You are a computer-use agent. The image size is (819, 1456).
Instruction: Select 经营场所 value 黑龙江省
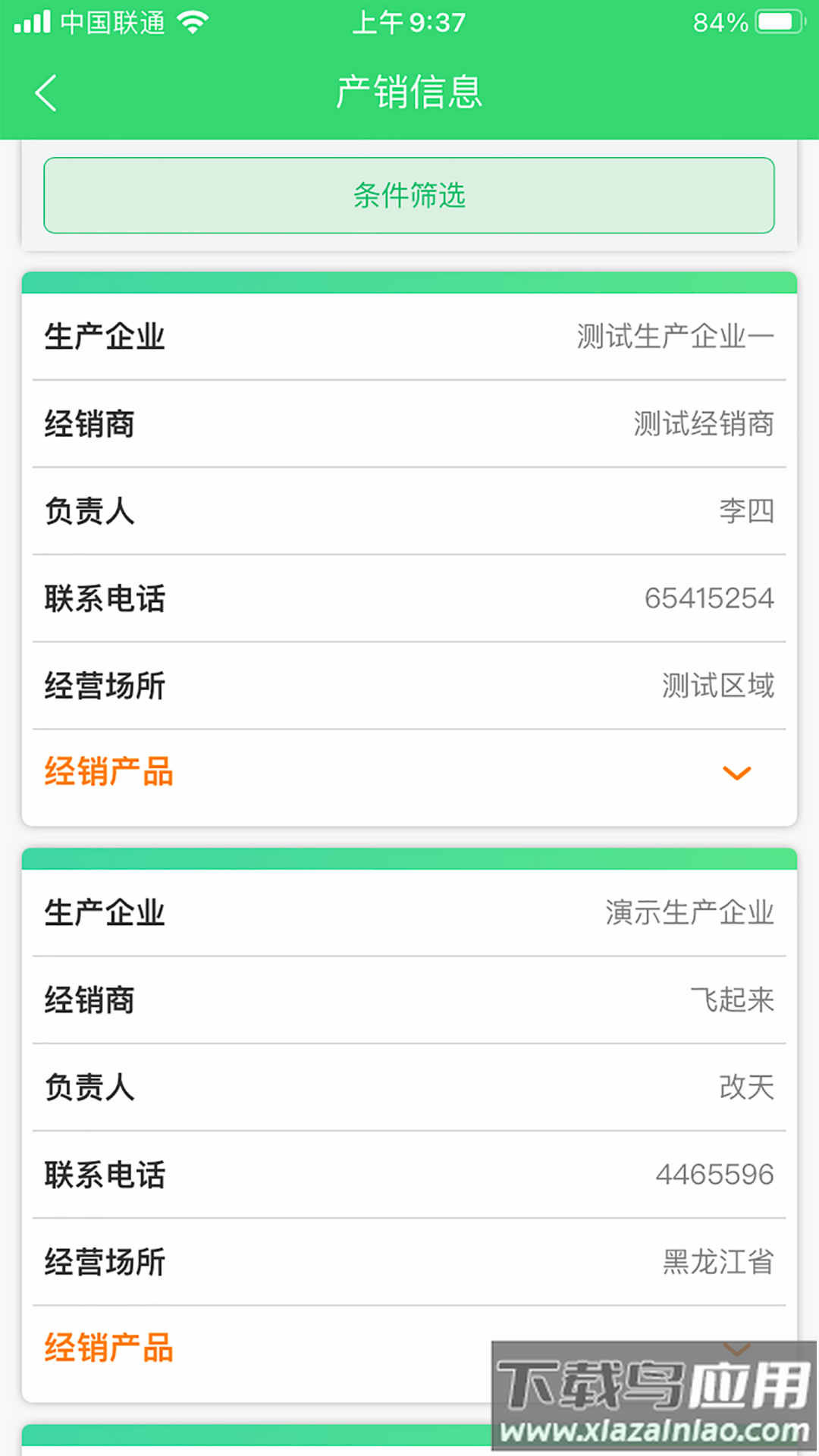pos(717,1262)
